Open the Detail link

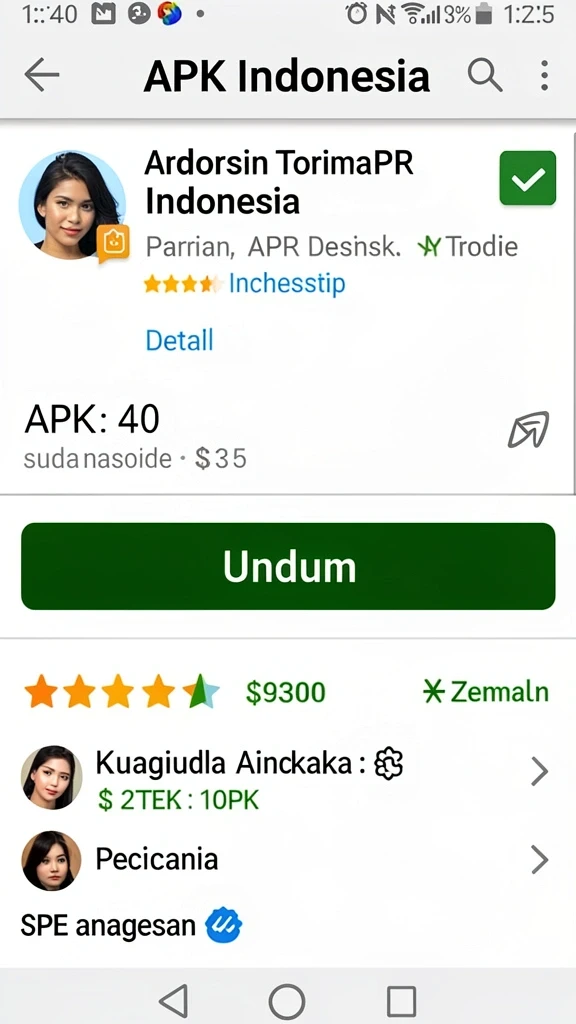pyautogui.click(x=179, y=340)
